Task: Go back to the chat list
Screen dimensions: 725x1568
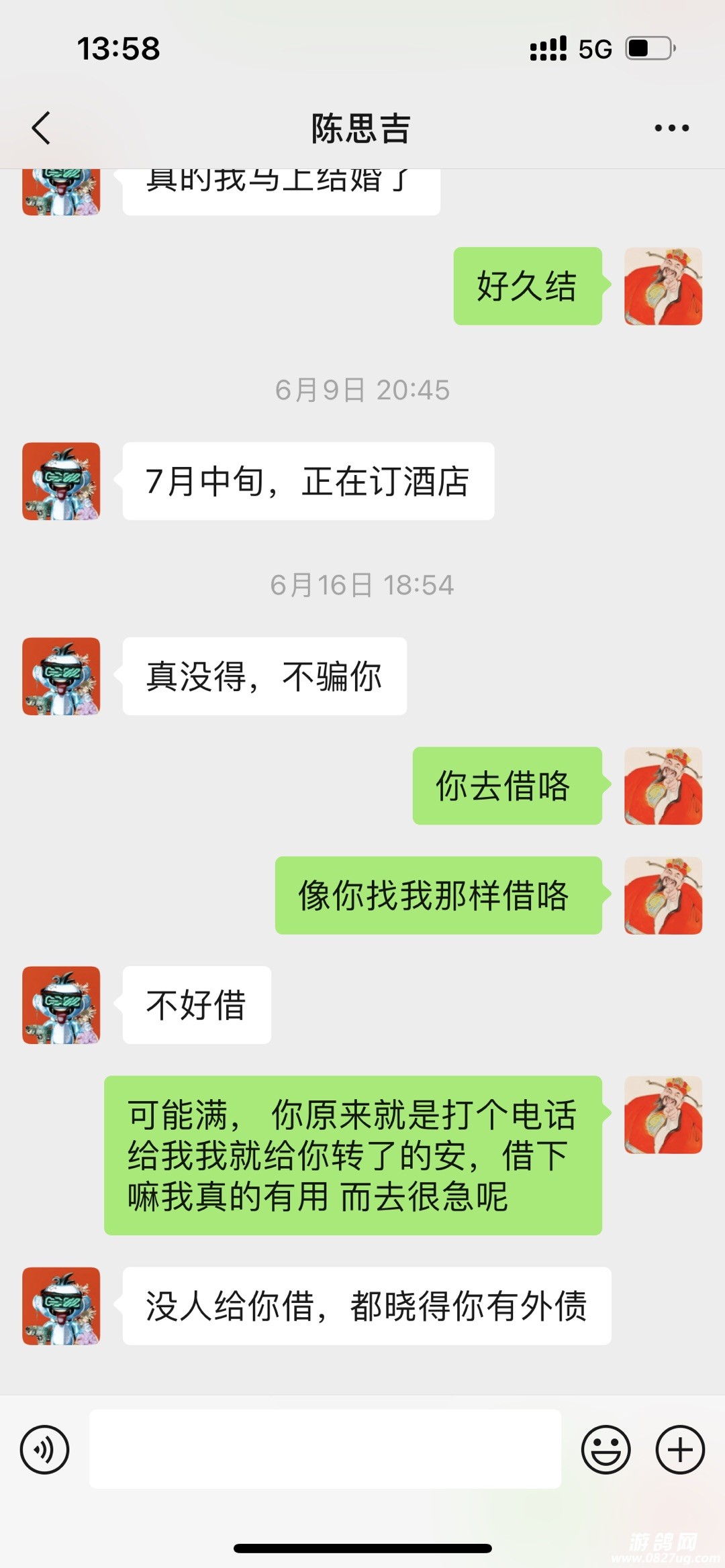Action: [42, 128]
